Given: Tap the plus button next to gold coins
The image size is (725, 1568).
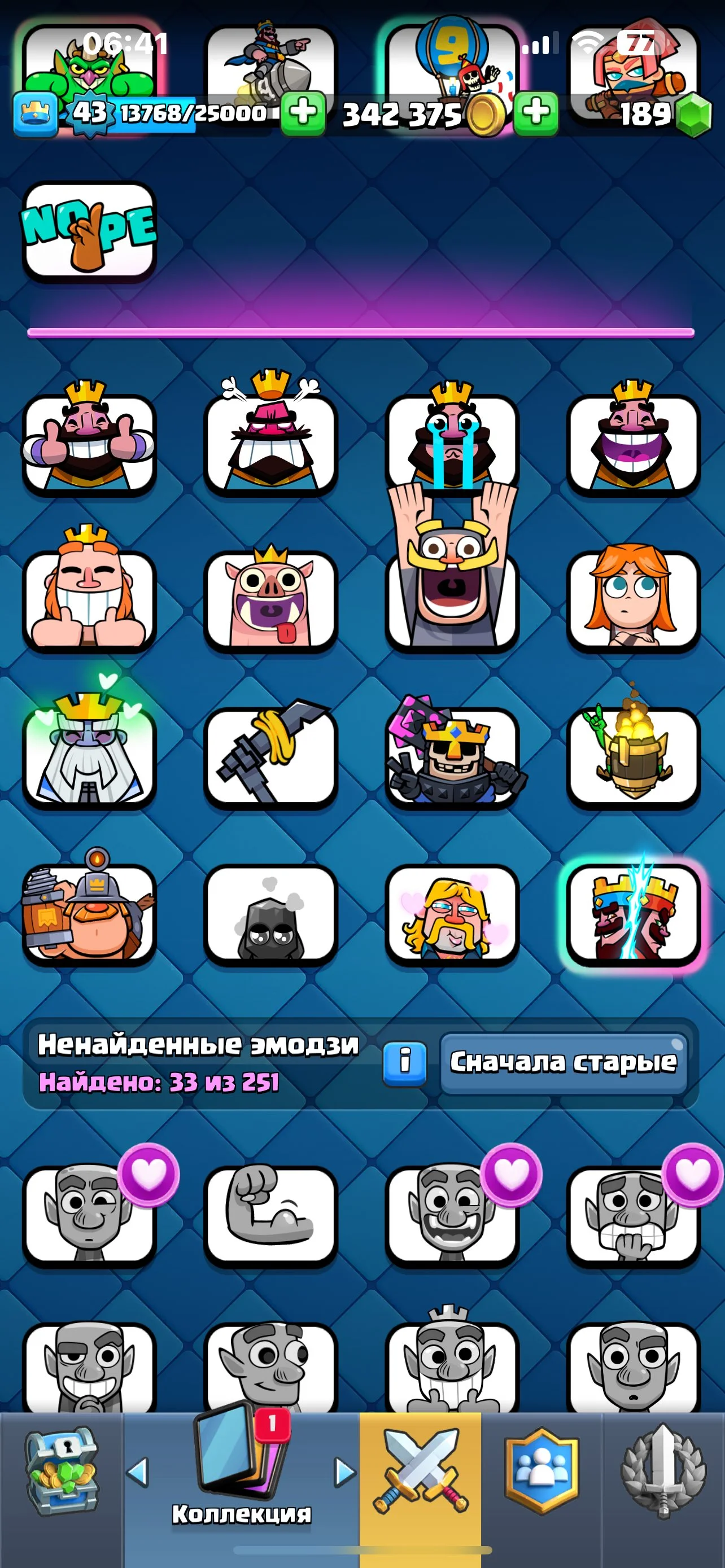Looking at the screenshot, I should (536, 113).
